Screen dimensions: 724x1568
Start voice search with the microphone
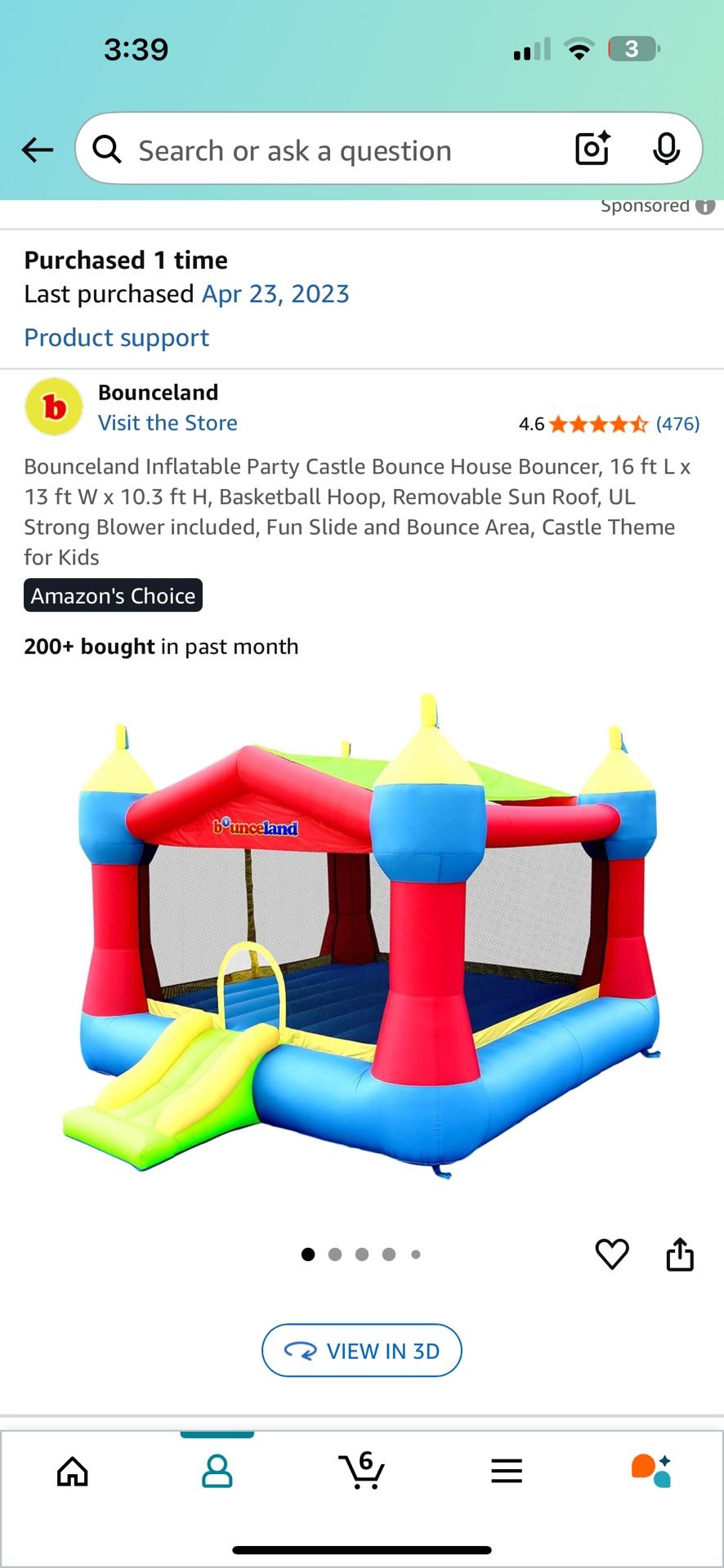[x=667, y=149]
